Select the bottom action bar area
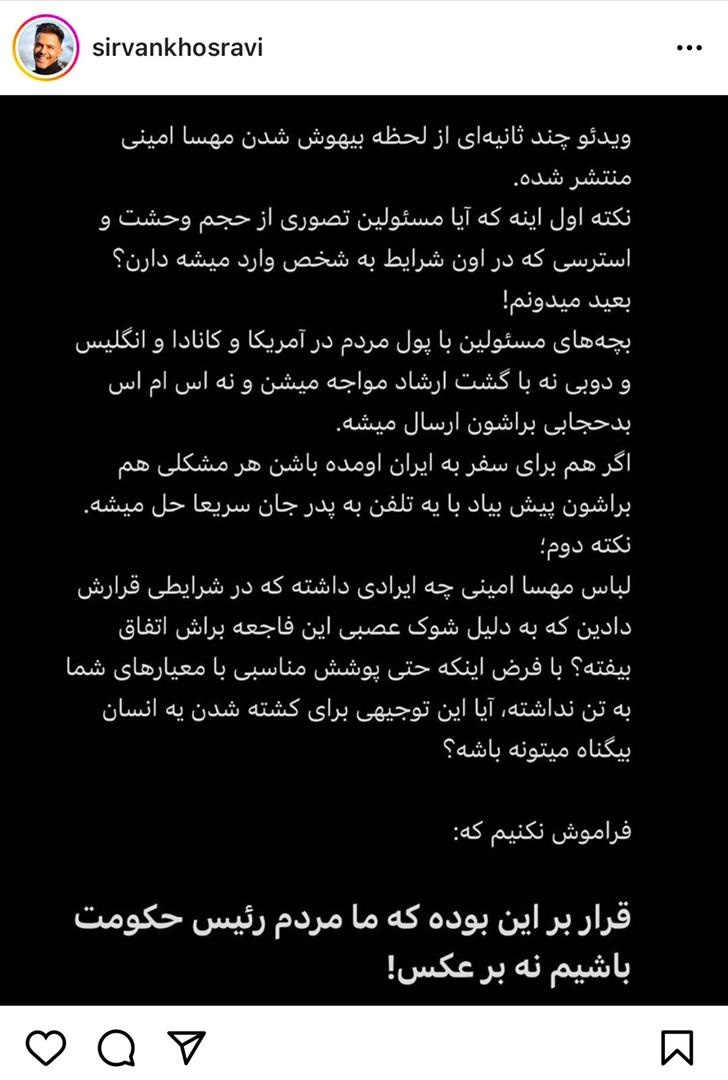 (x=364, y=1046)
